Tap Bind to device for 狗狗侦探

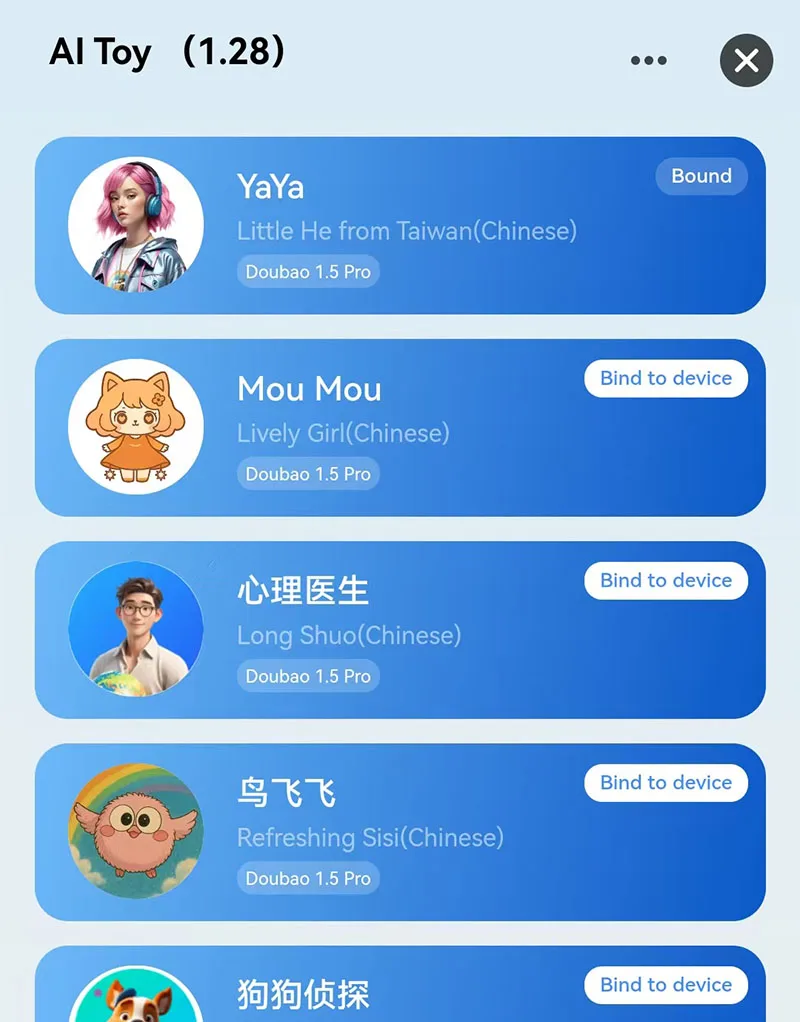(x=665, y=985)
